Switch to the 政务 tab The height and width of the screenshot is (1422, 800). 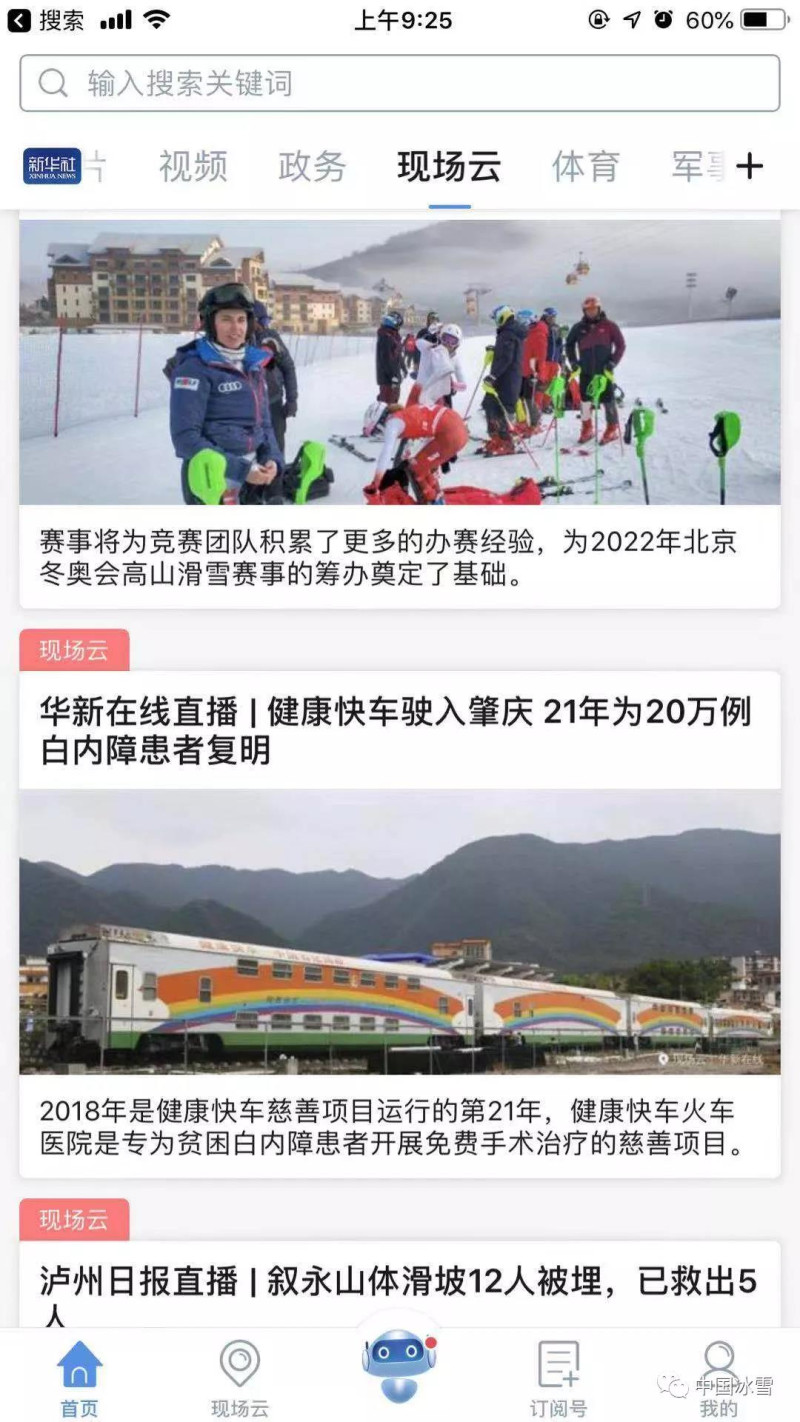(x=312, y=166)
